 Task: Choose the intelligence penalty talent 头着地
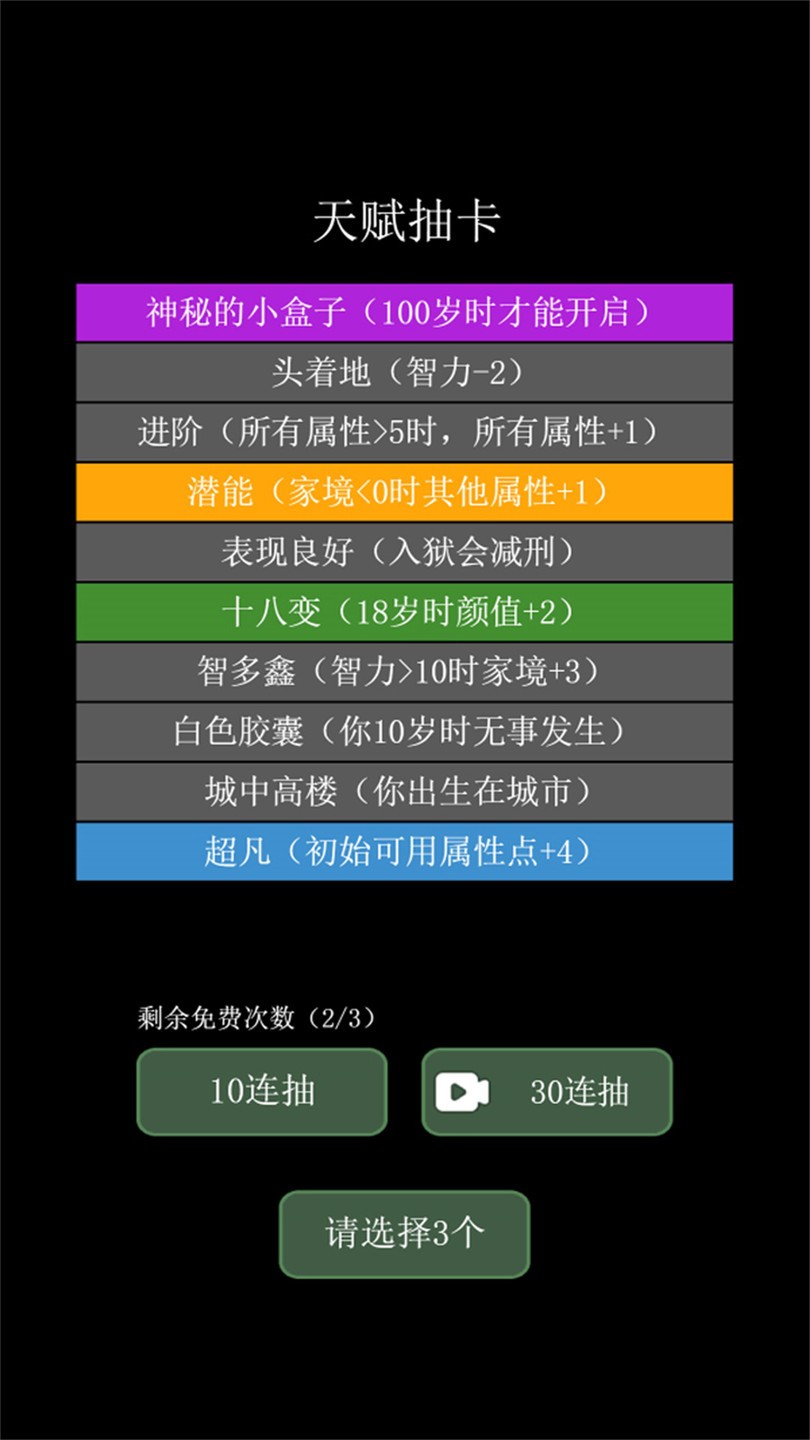[404, 372]
